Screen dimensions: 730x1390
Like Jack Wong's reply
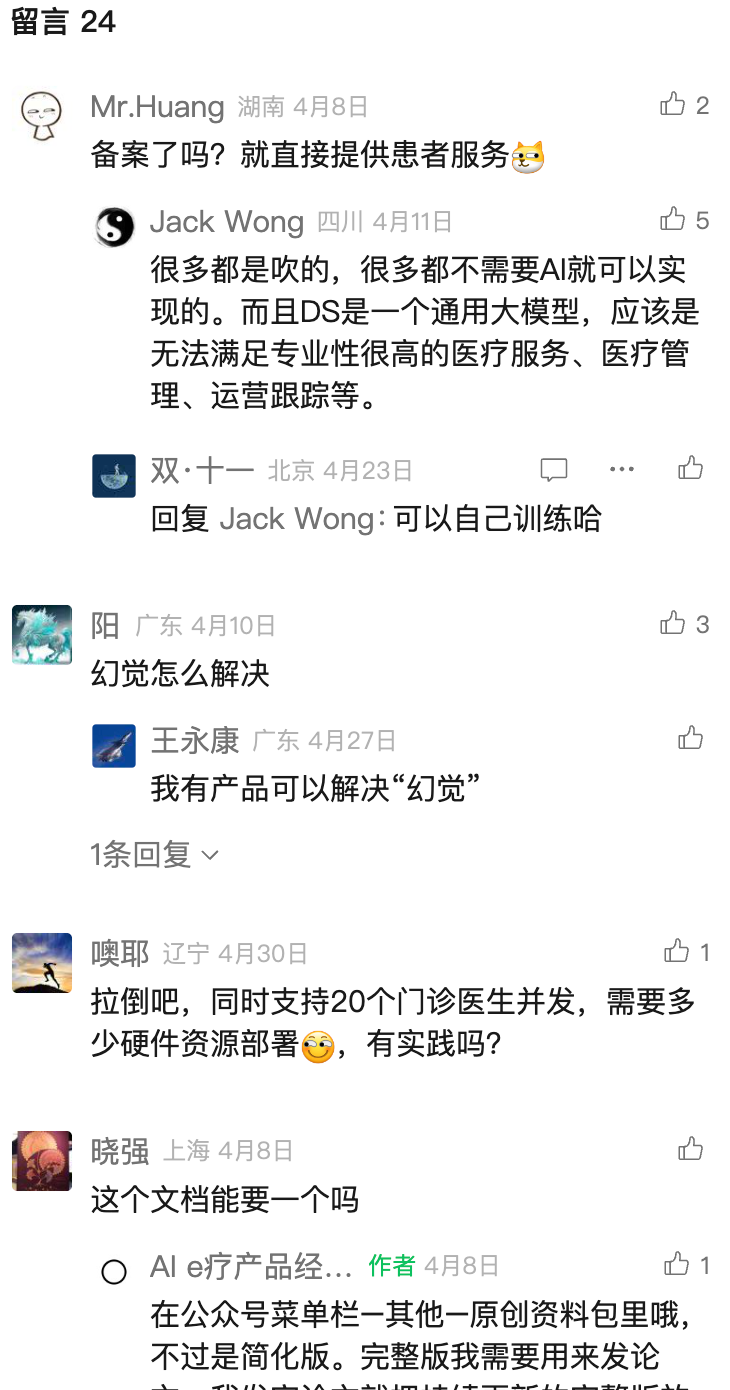pos(674,219)
